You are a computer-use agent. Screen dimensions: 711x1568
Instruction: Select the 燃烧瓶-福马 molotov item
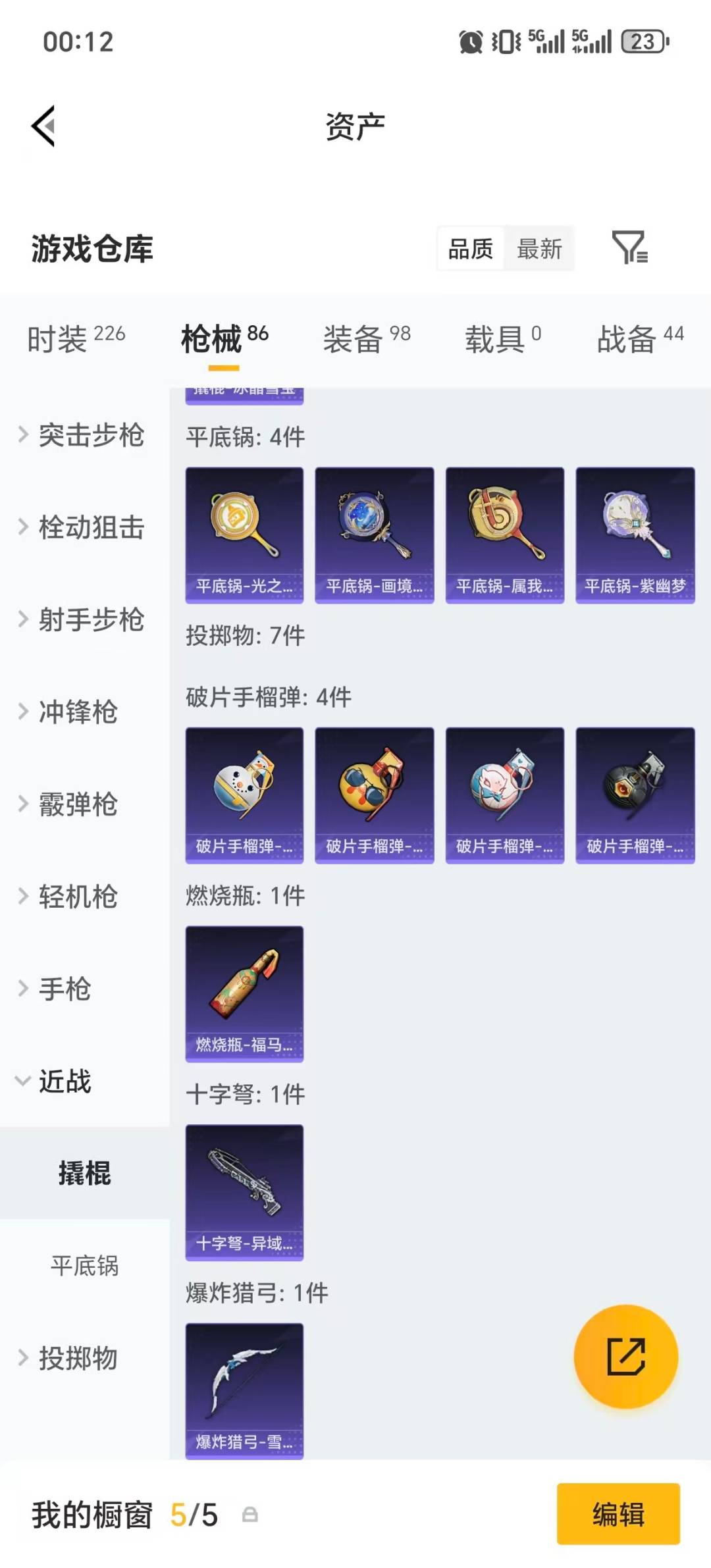(x=244, y=991)
